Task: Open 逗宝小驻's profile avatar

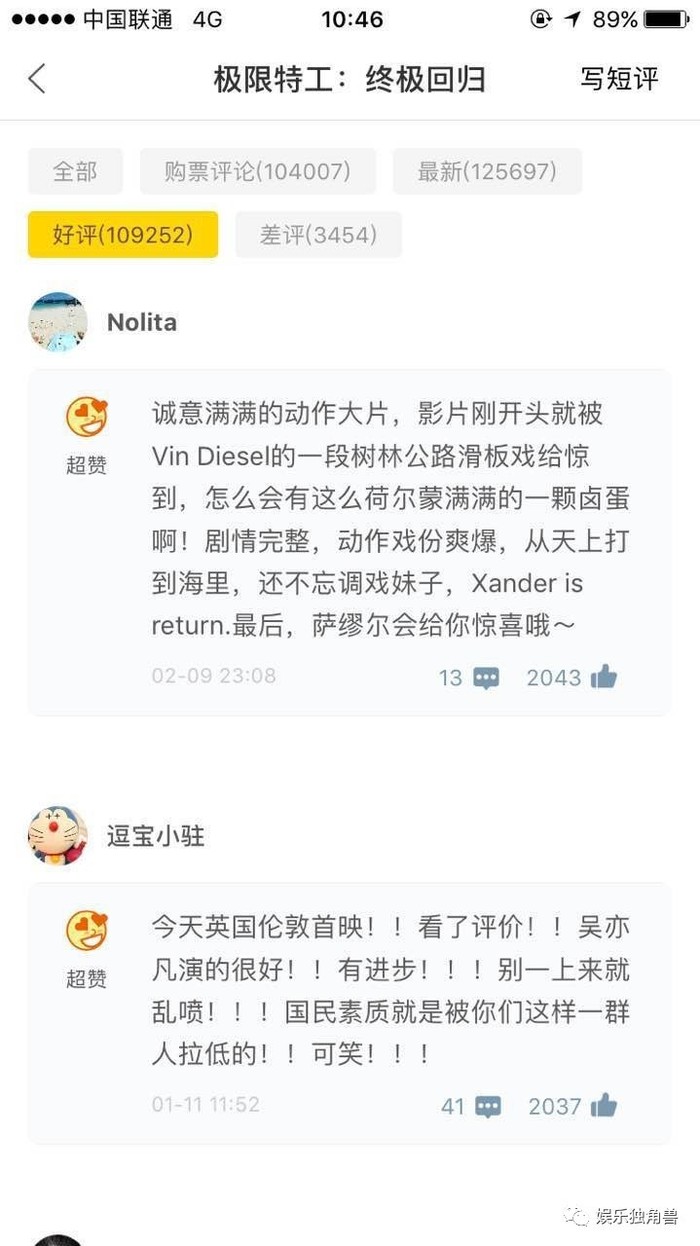Action: [x=57, y=836]
